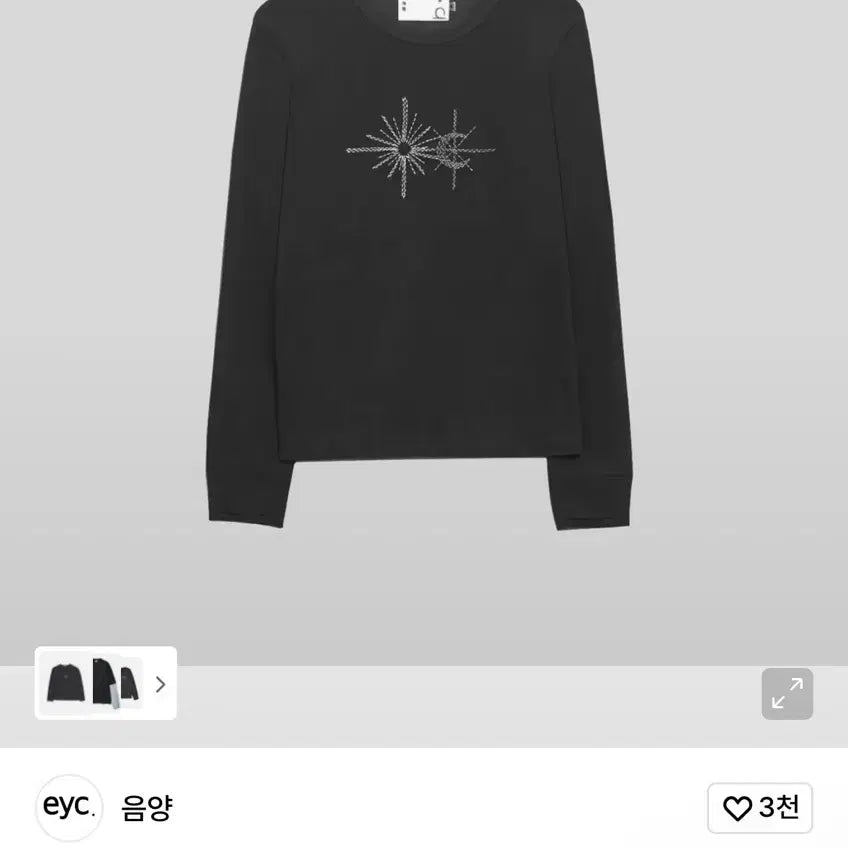Open the 음양 brand page

146,808
